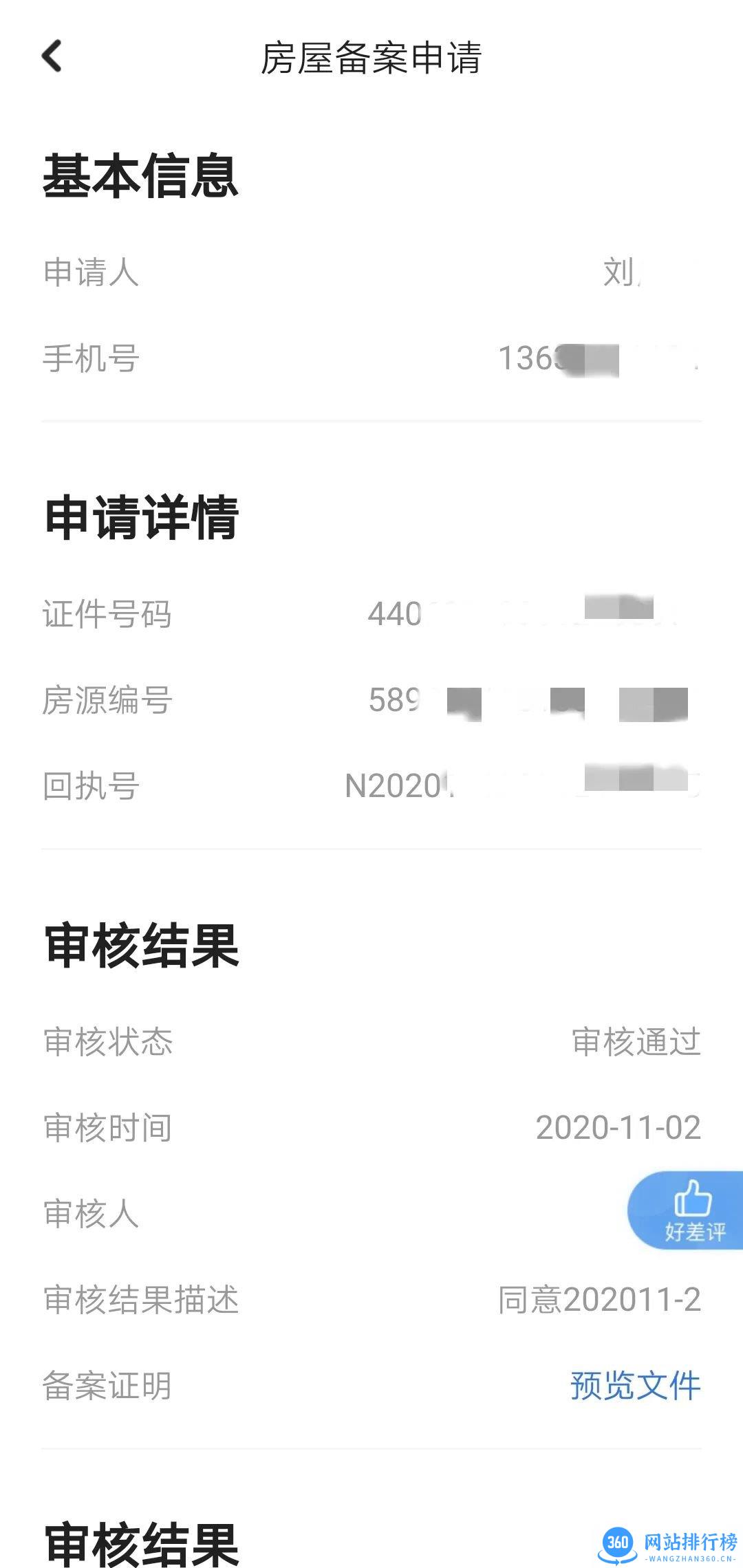The height and width of the screenshot is (1568, 743).
Task: Tap the 好差评 floating button
Action: (686, 1210)
